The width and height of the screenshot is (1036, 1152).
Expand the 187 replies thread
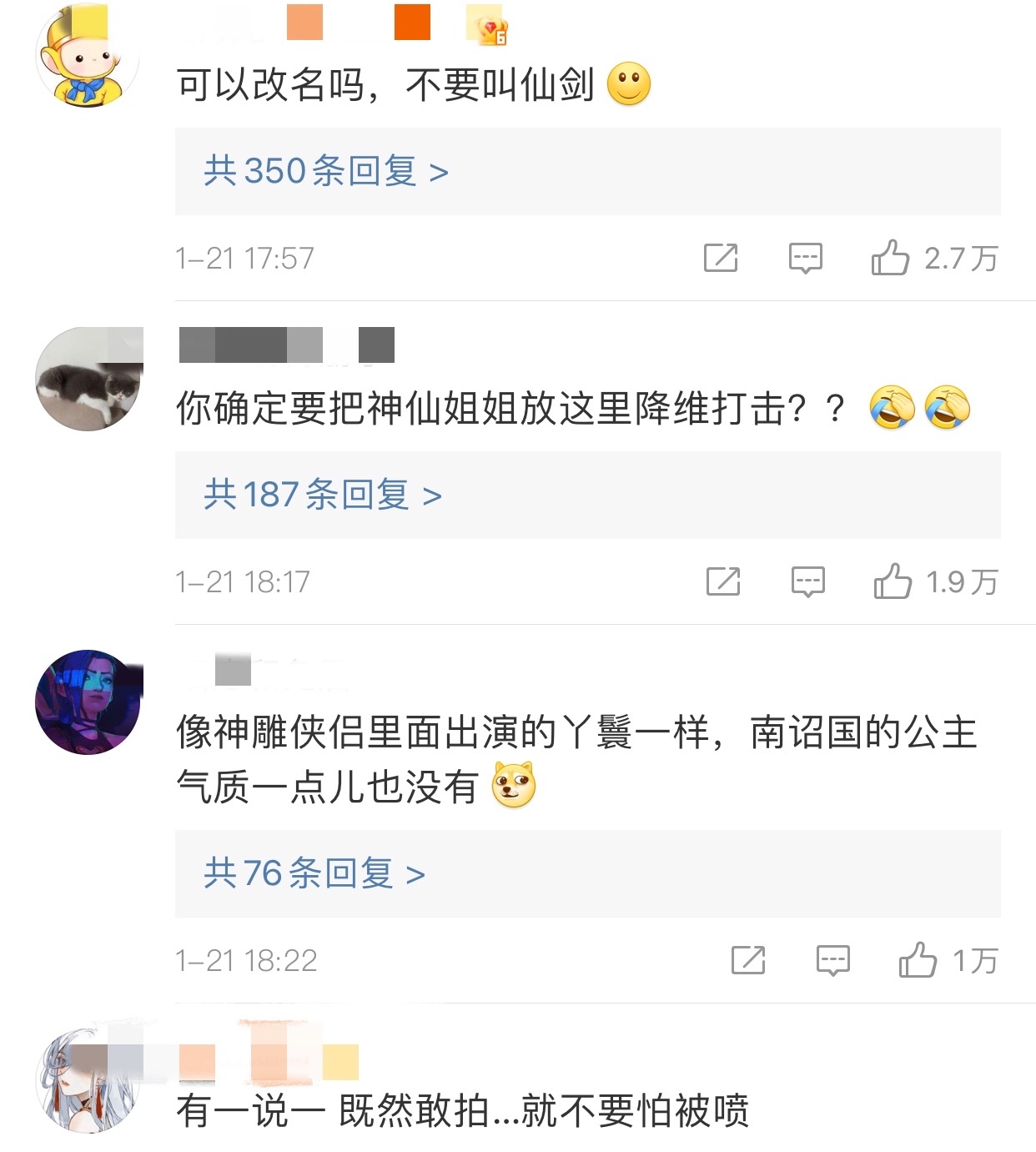click(x=323, y=496)
